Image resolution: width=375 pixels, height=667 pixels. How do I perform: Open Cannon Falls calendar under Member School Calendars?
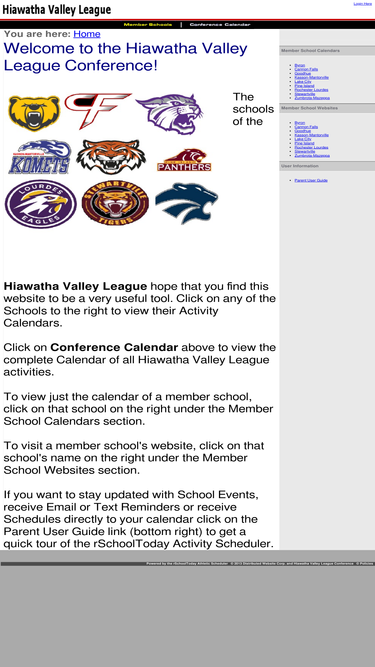[x=306, y=69]
